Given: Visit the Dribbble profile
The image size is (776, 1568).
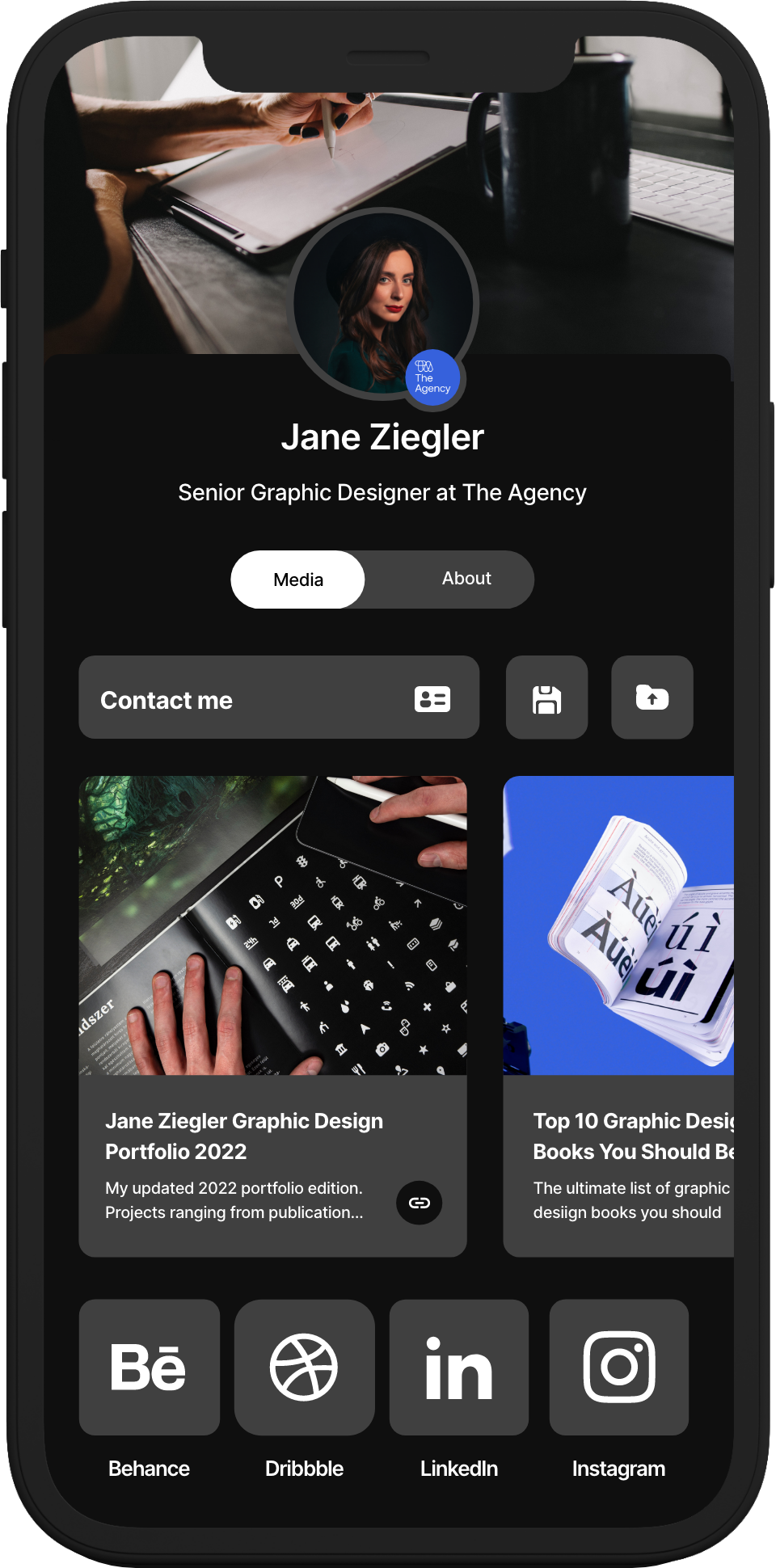Looking at the screenshot, I should [304, 1368].
